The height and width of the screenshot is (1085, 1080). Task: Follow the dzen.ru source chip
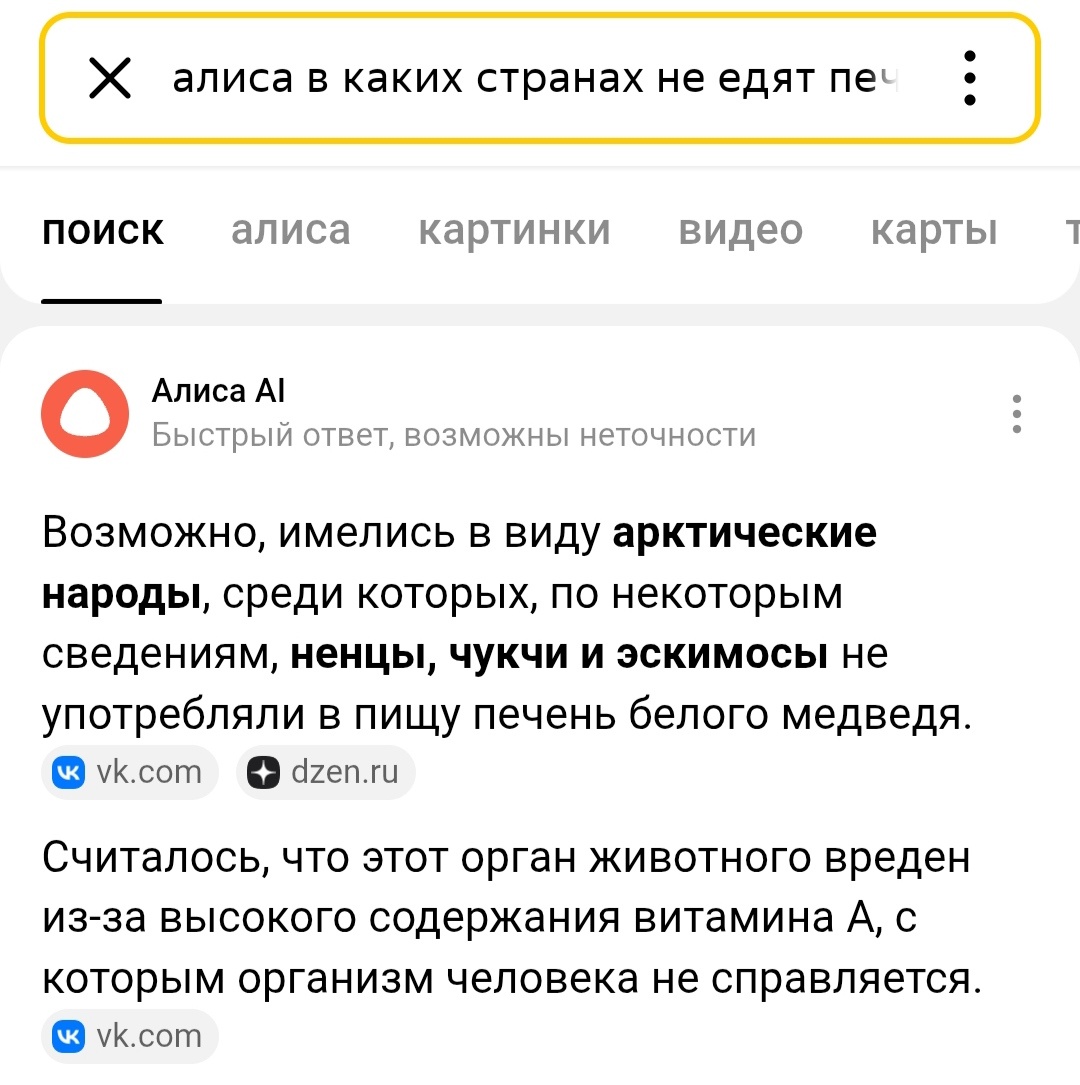(x=325, y=772)
